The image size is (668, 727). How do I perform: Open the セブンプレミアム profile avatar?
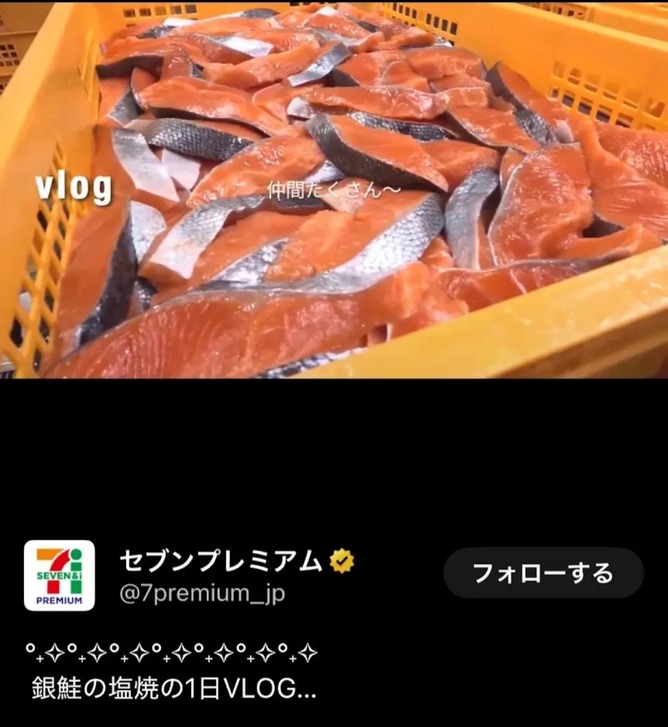(59, 575)
